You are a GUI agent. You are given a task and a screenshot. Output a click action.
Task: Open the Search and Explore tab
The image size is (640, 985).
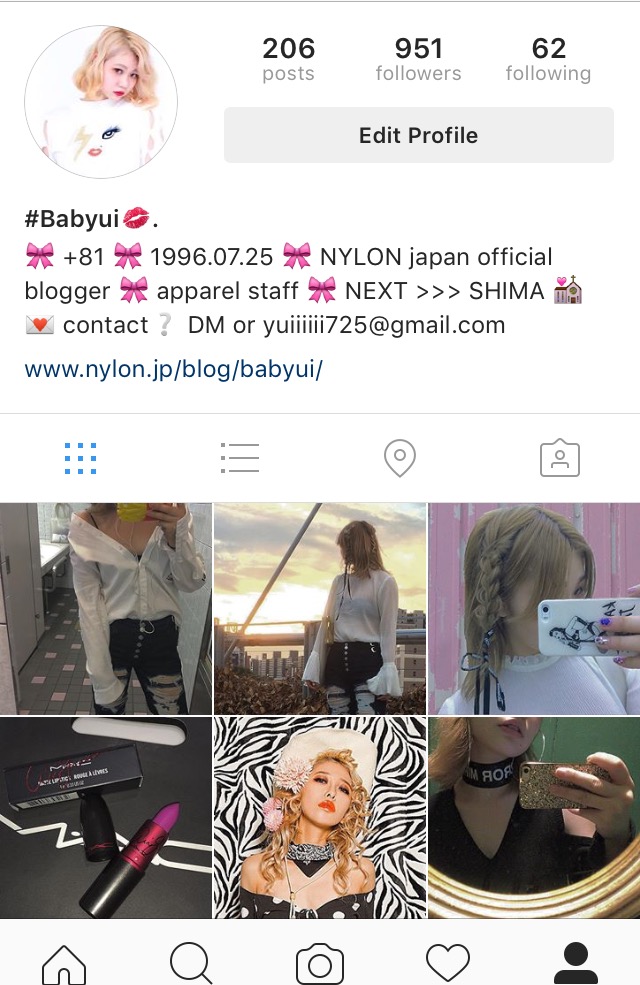[x=191, y=962]
